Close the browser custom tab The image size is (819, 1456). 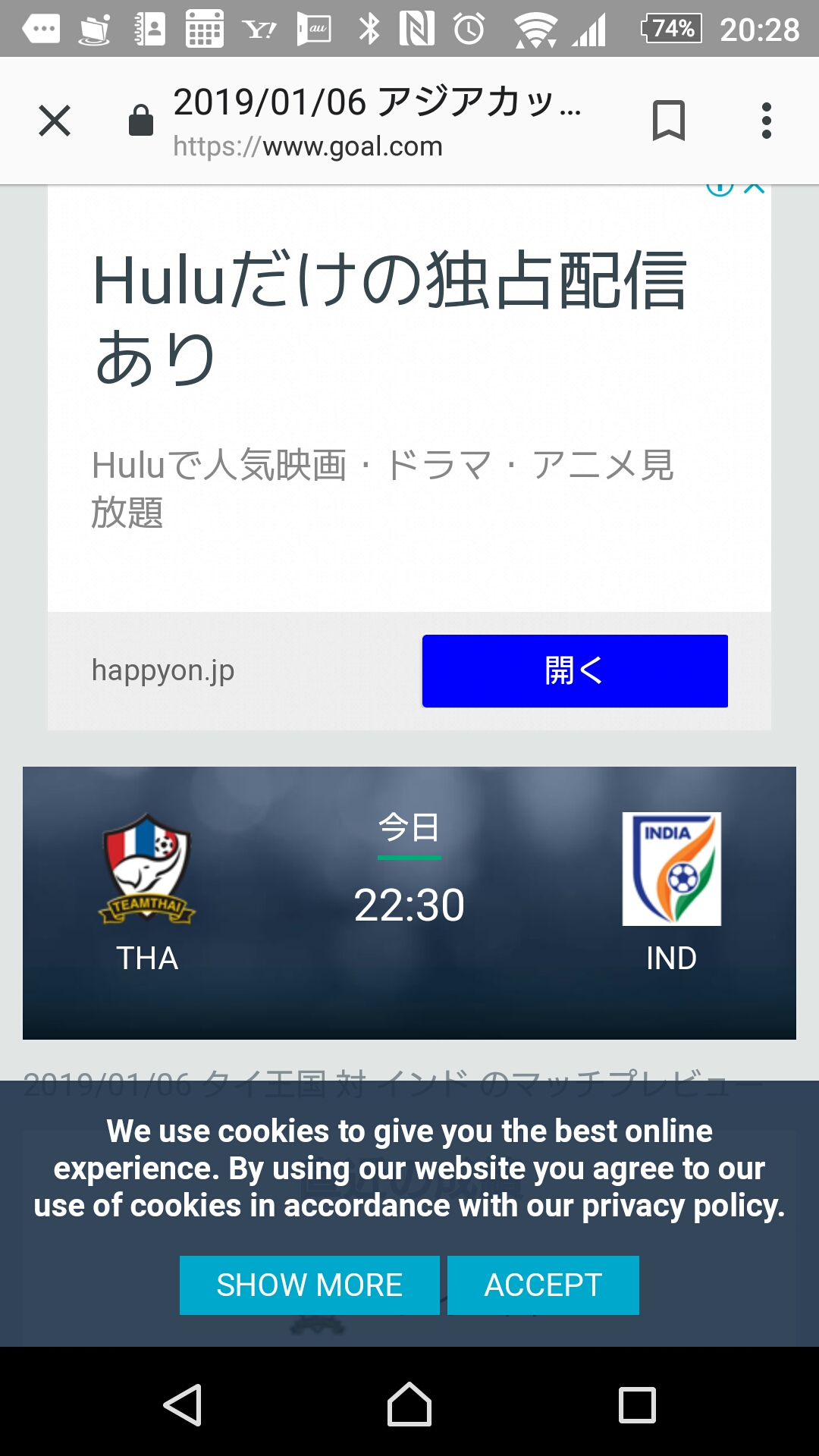click(55, 121)
